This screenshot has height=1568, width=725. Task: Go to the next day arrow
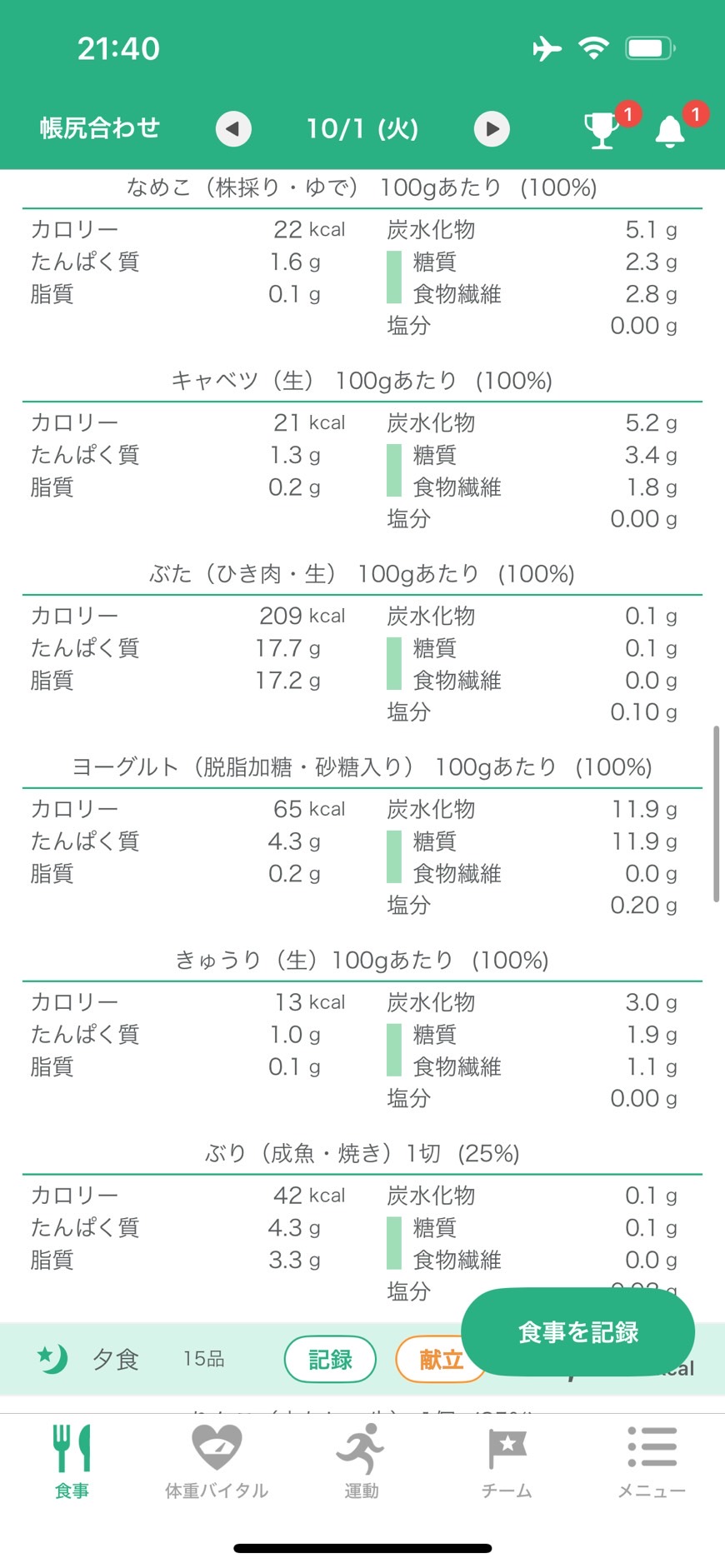(492, 129)
